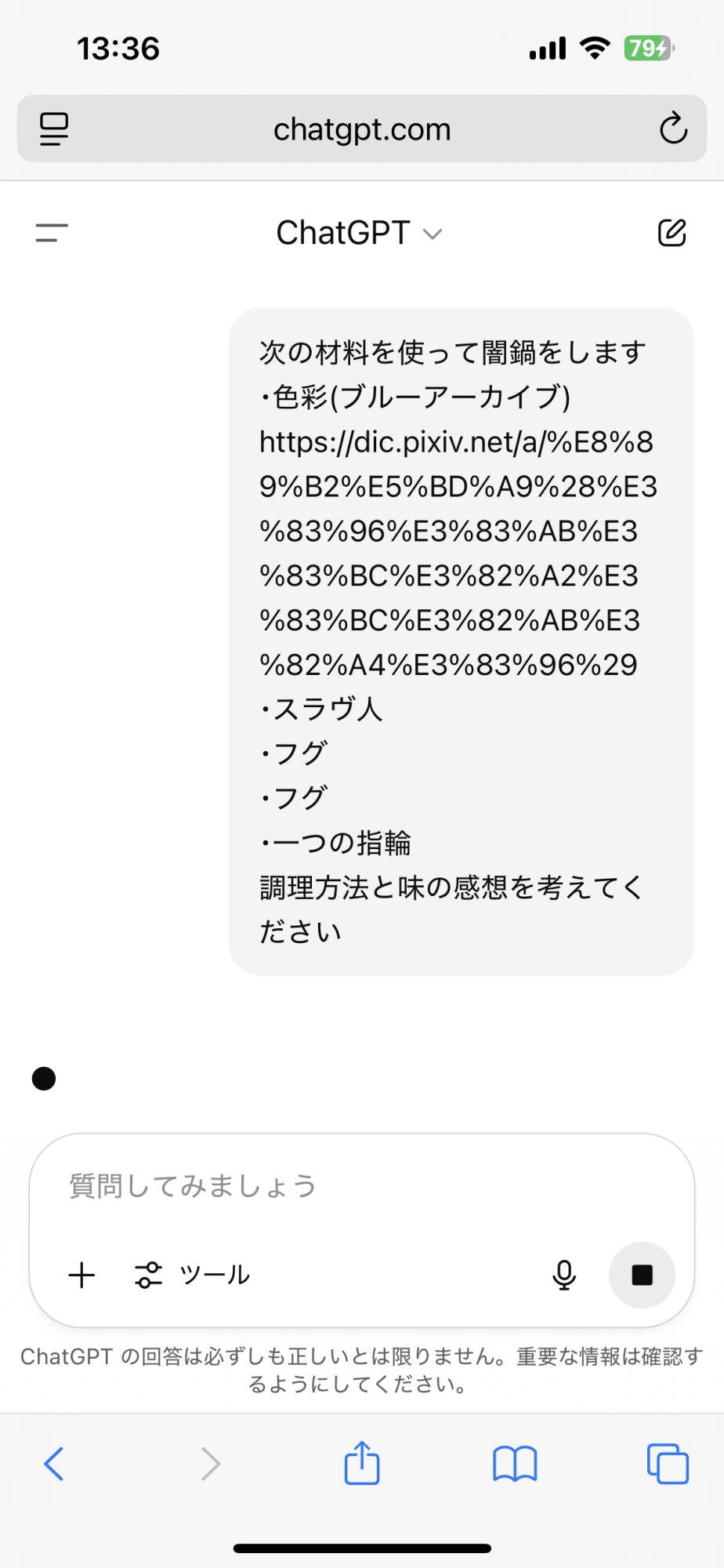Reload the chatgpt.com page

[x=673, y=129]
